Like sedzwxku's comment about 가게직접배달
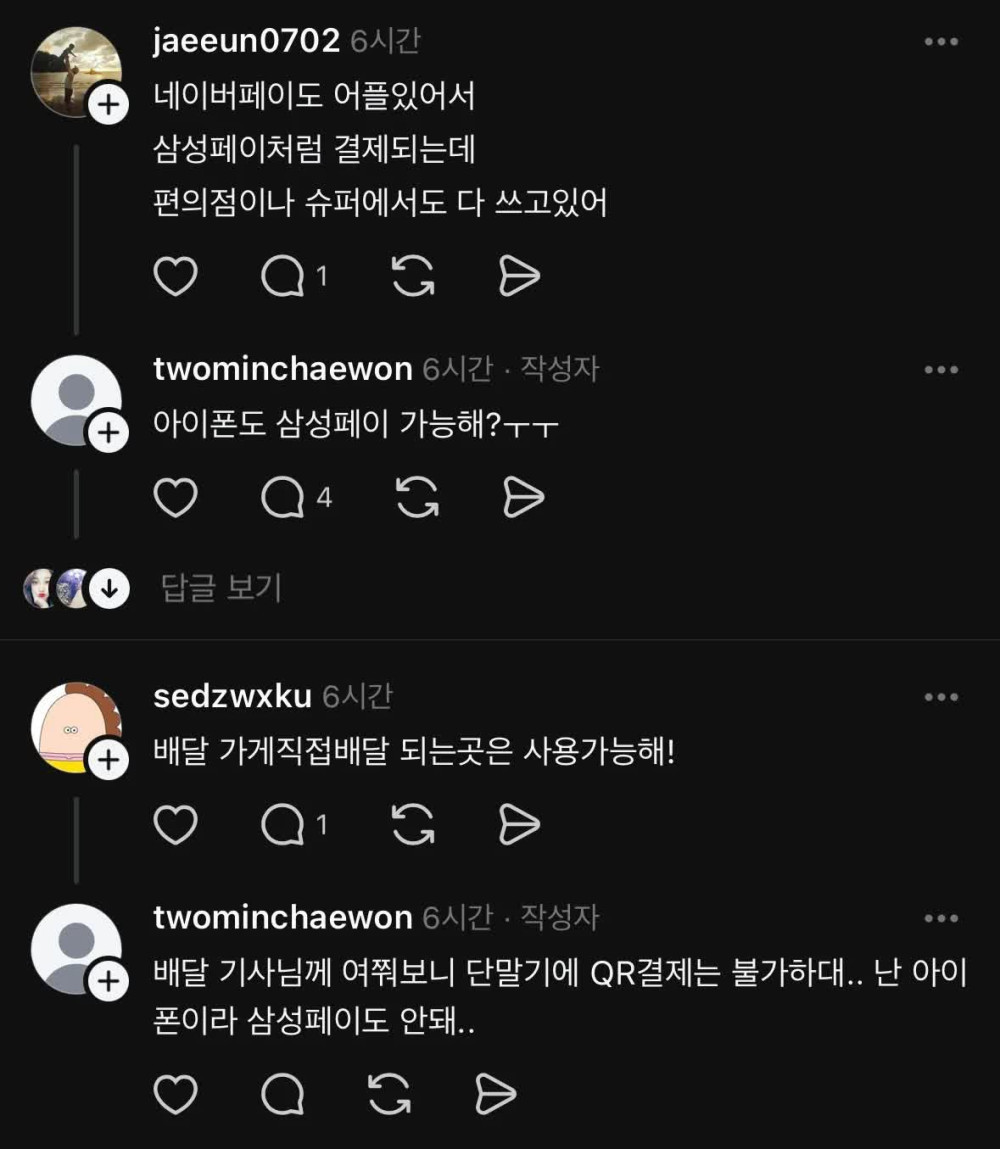This screenshot has width=1000, height=1149. tap(176, 825)
